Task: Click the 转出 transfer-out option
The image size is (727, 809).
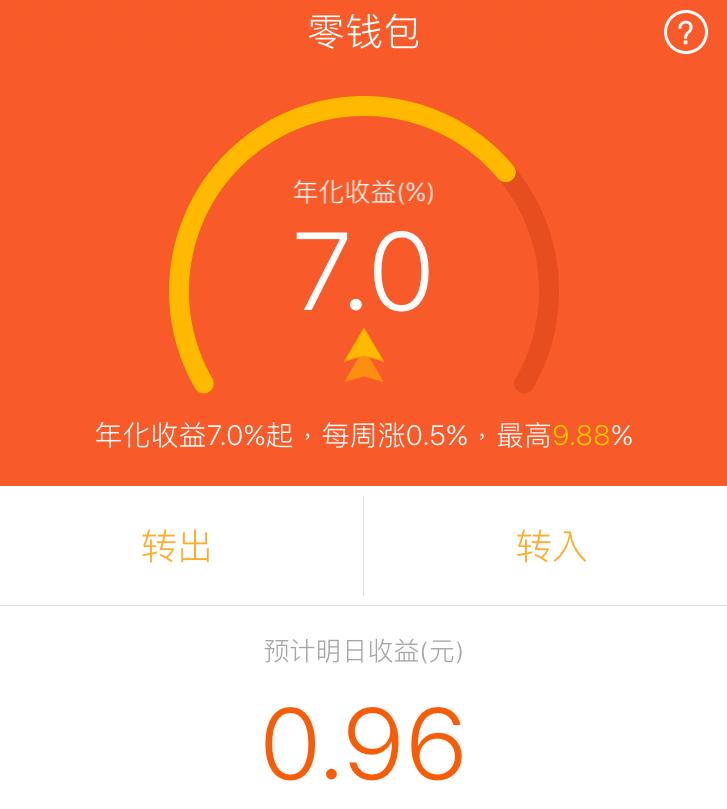Action: point(176,546)
